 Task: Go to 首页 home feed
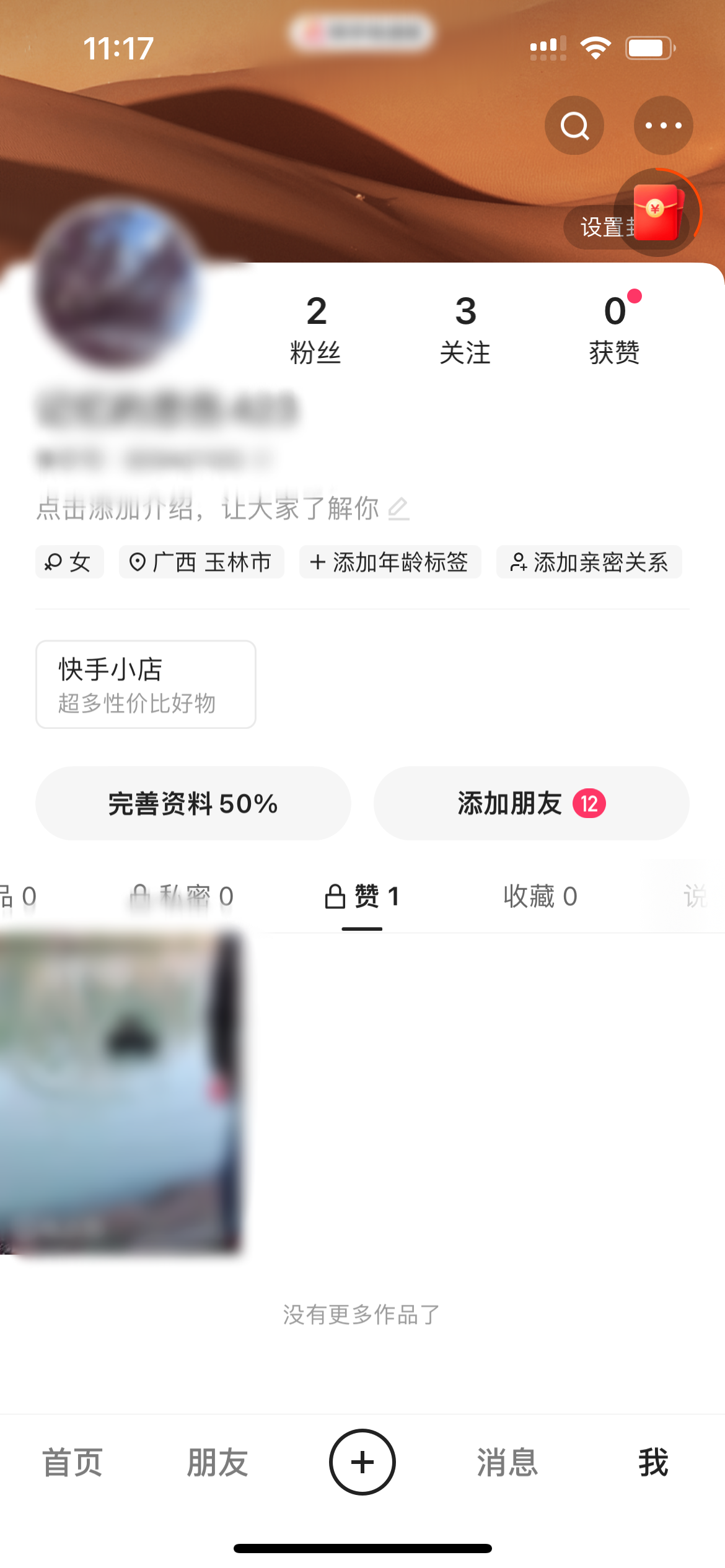(72, 1462)
